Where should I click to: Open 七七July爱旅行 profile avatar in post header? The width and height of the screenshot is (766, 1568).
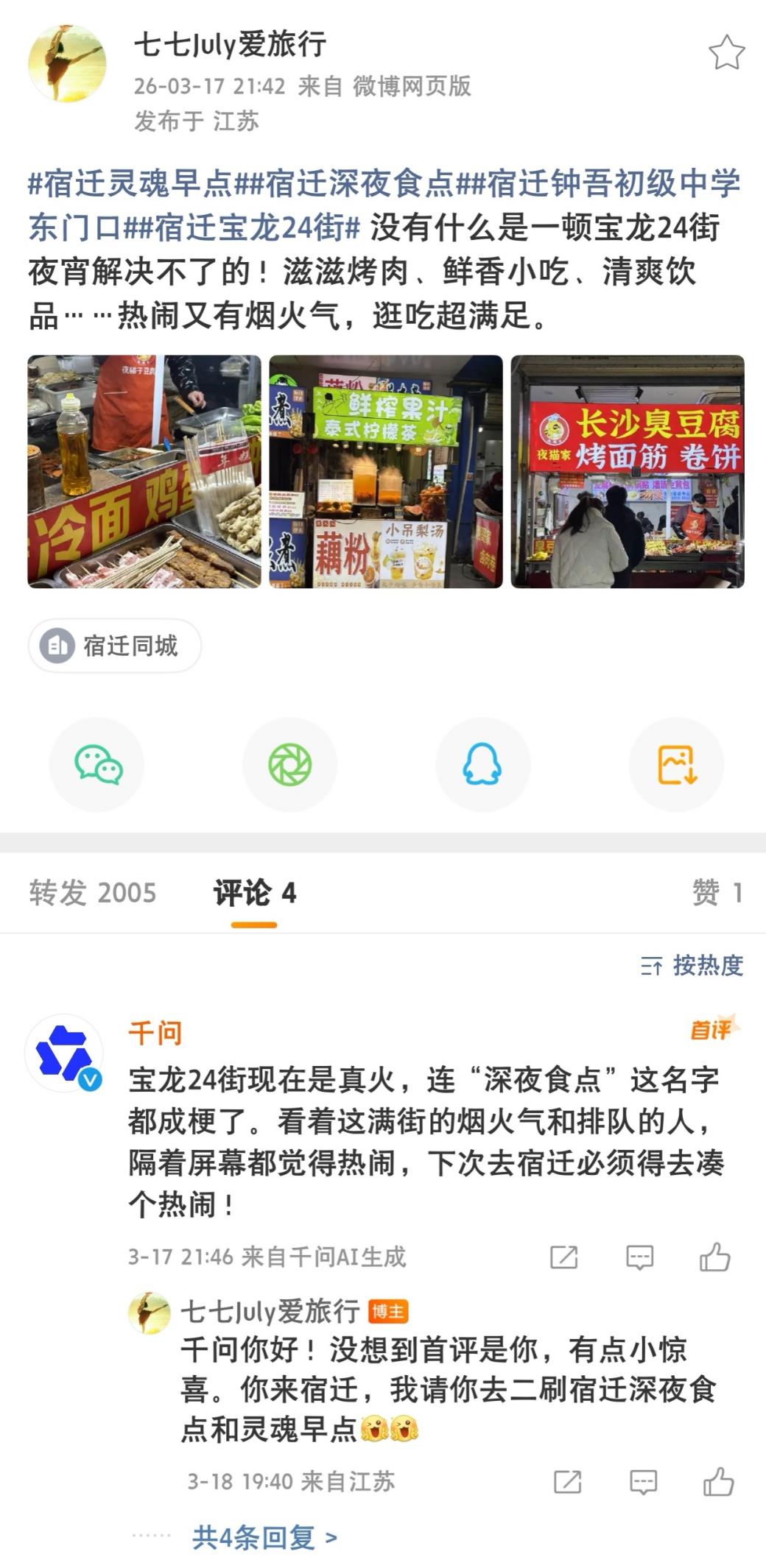click(x=67, y=63)
